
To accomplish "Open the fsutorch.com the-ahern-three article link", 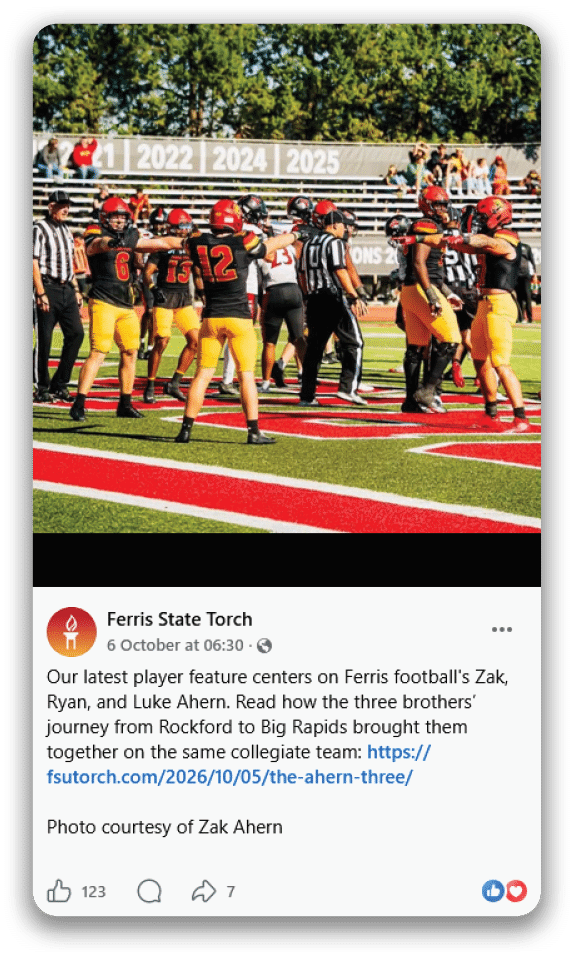I will pos(238,764).
